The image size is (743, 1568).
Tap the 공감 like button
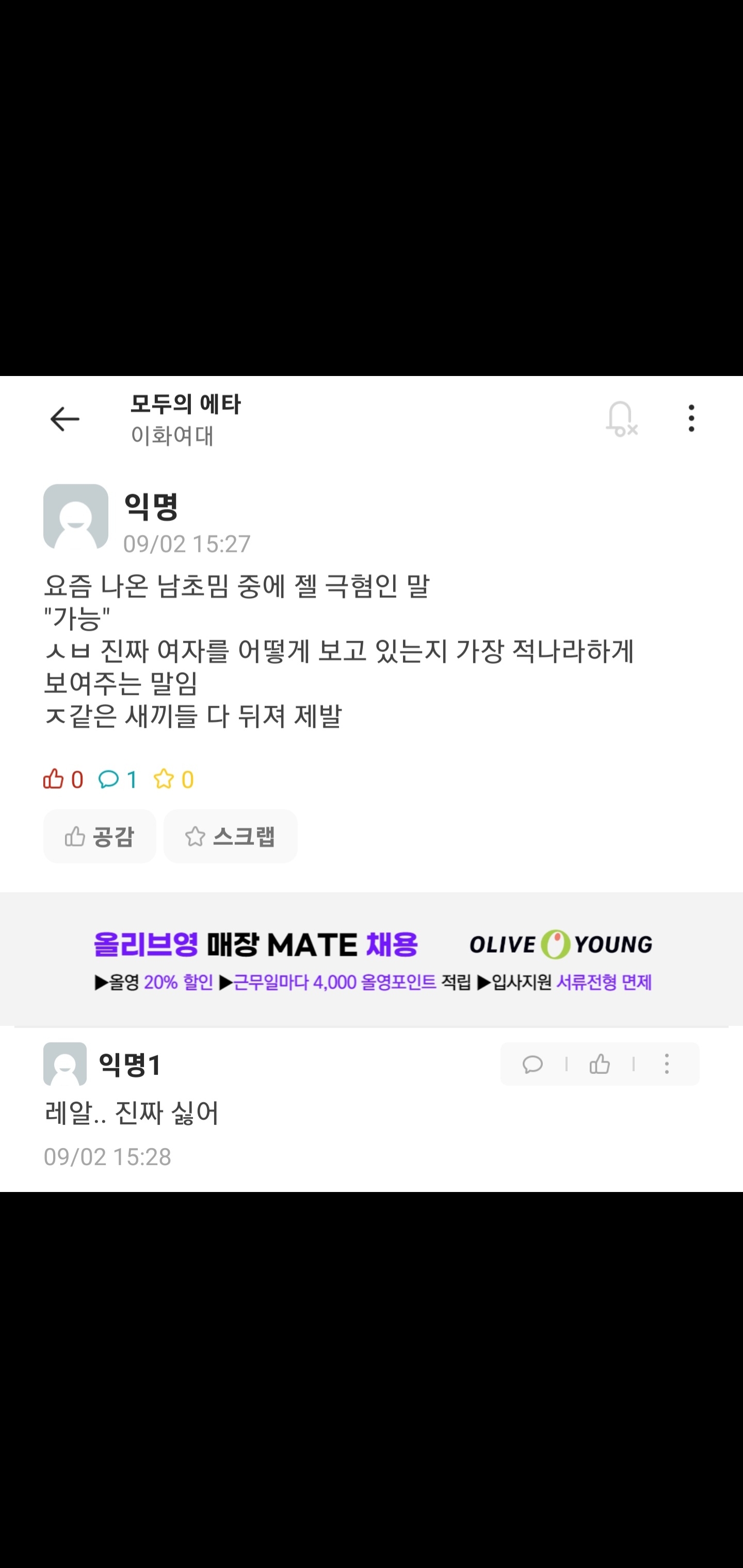coord(99,836)
